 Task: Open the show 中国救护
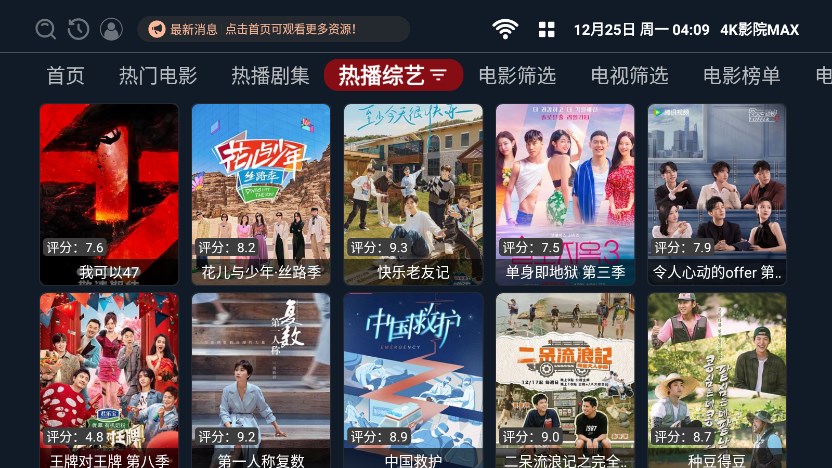(x=413, y=380)
